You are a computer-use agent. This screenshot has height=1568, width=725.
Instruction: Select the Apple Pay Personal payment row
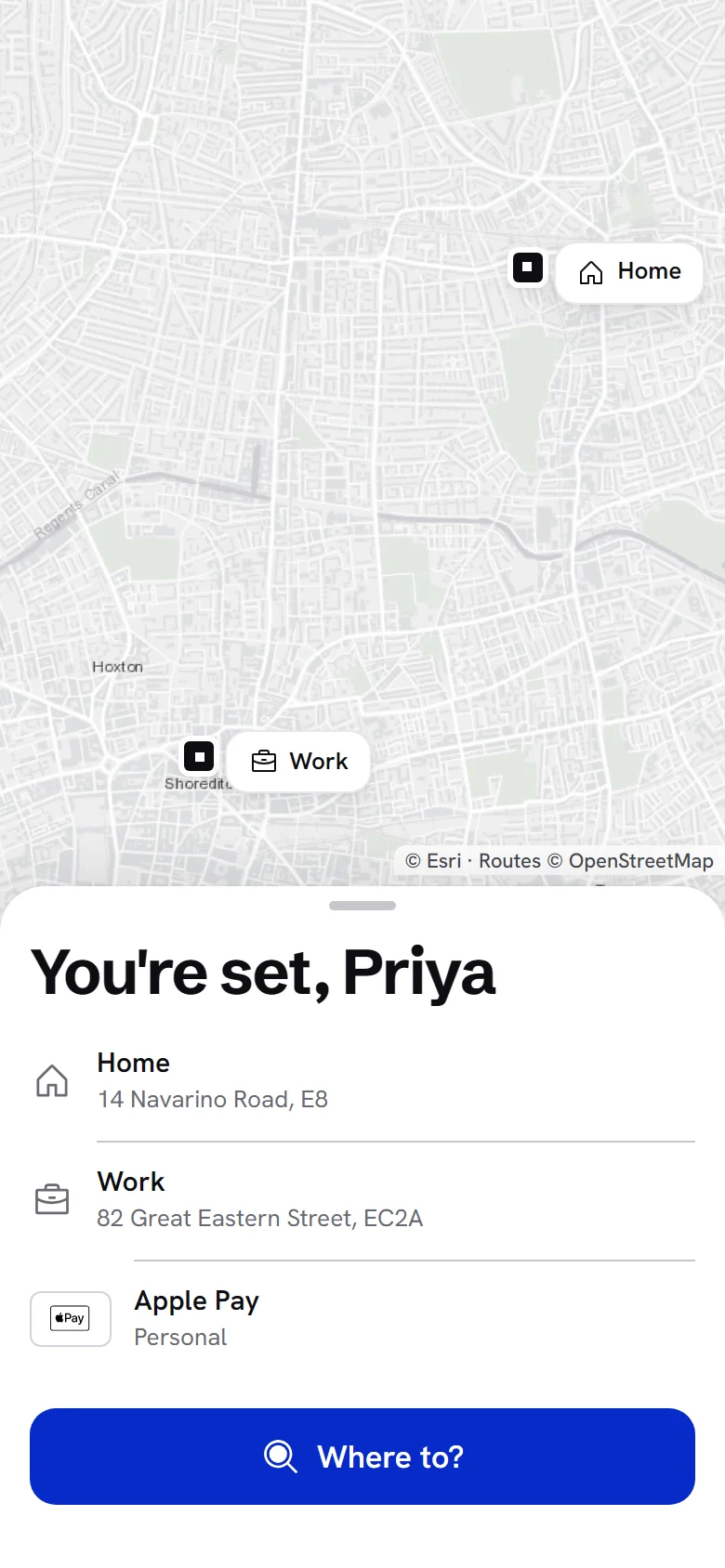point(362,1319)
